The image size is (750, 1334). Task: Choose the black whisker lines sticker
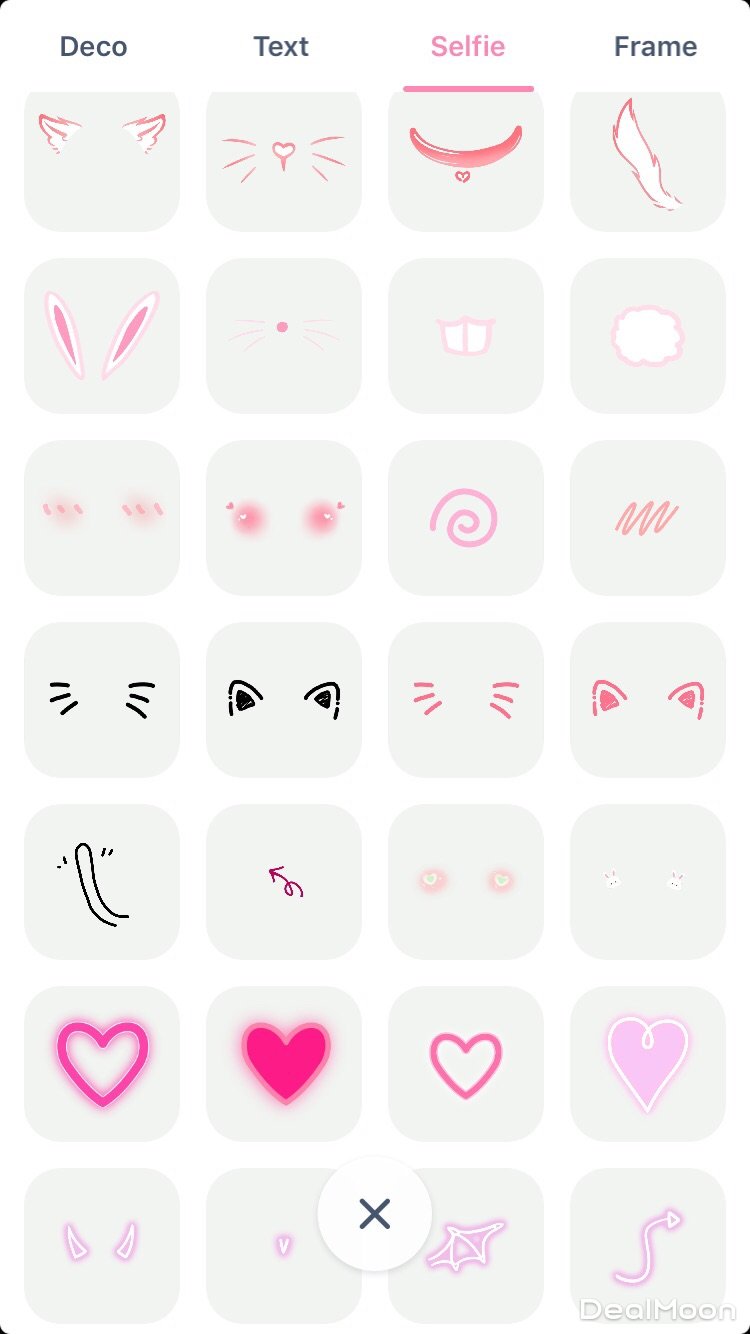(x=102, y=699)
